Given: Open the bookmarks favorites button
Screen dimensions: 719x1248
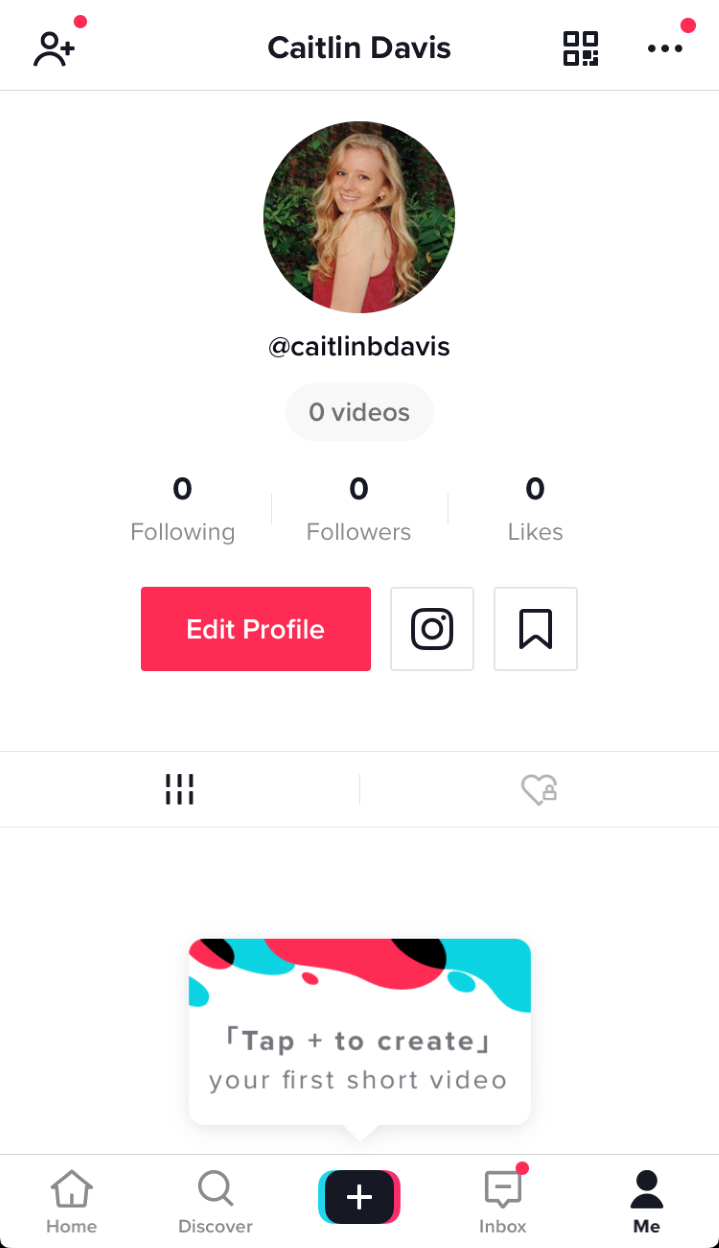Looking at the screenshot, I should [x=536, y=629].
